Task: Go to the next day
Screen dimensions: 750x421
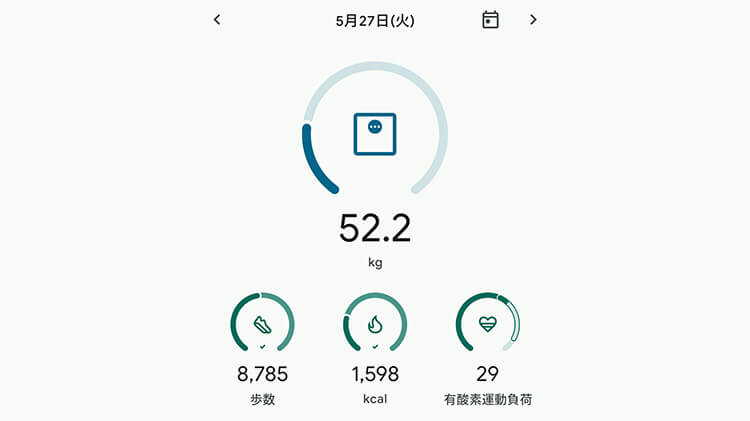Action: pyautogui.click(x=533, y=20)
